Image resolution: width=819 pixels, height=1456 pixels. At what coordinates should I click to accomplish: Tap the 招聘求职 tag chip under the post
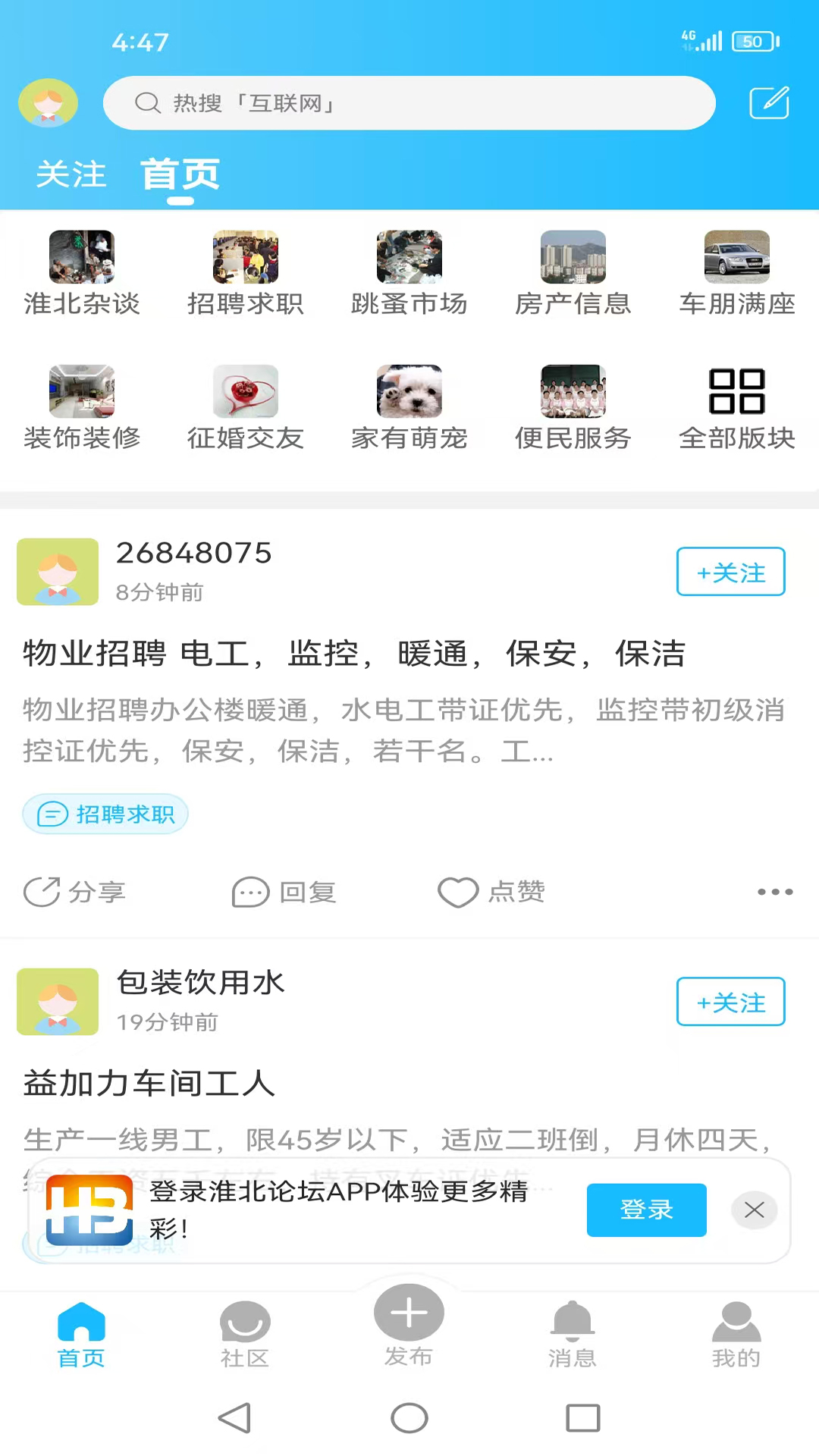[105, 814]
